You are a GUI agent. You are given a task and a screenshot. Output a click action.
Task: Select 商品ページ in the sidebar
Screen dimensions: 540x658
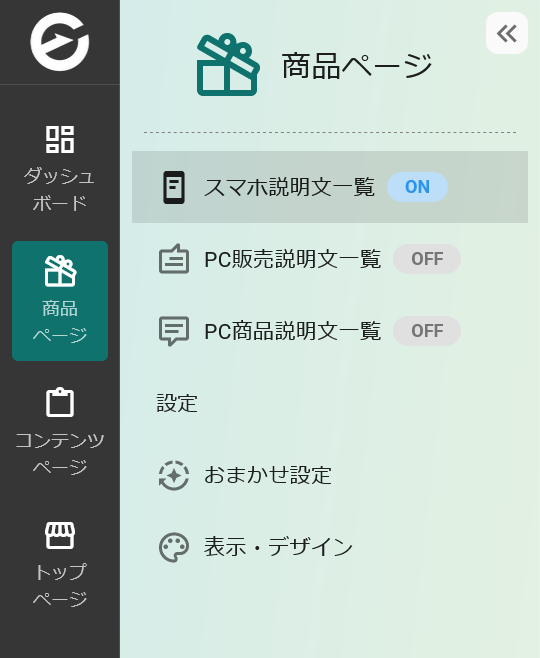(x=60, y=300)
